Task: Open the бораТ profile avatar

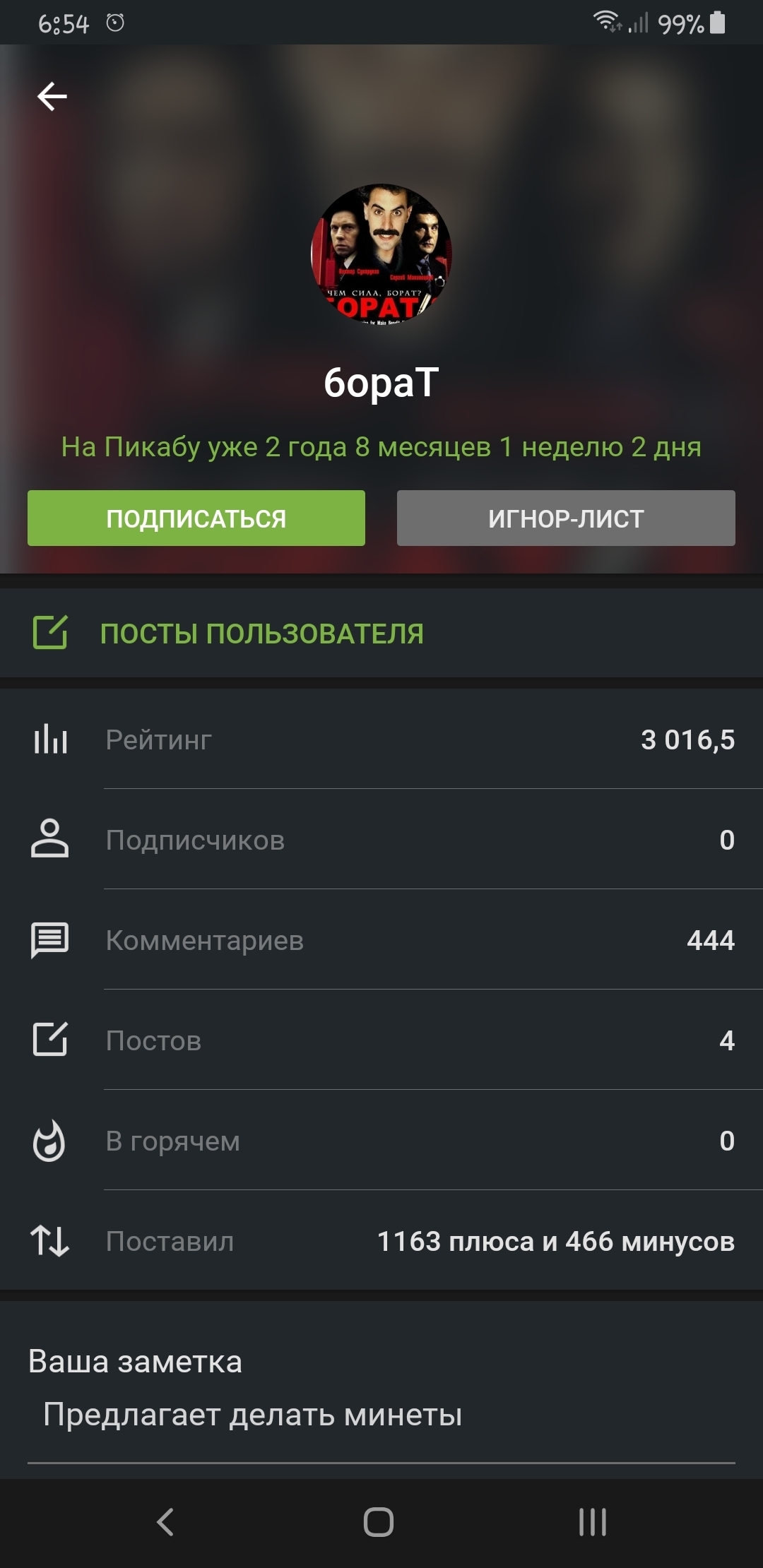Action: (x=381, y=254)
